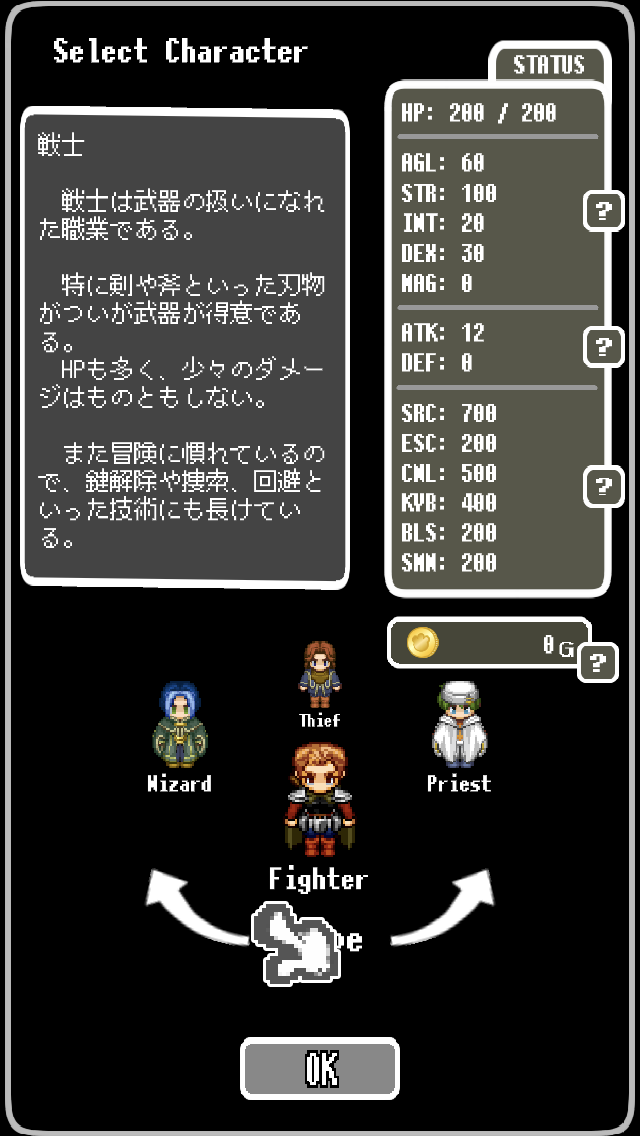
Task: Confirm selection with the OK button
Action: pos(320,1068)
